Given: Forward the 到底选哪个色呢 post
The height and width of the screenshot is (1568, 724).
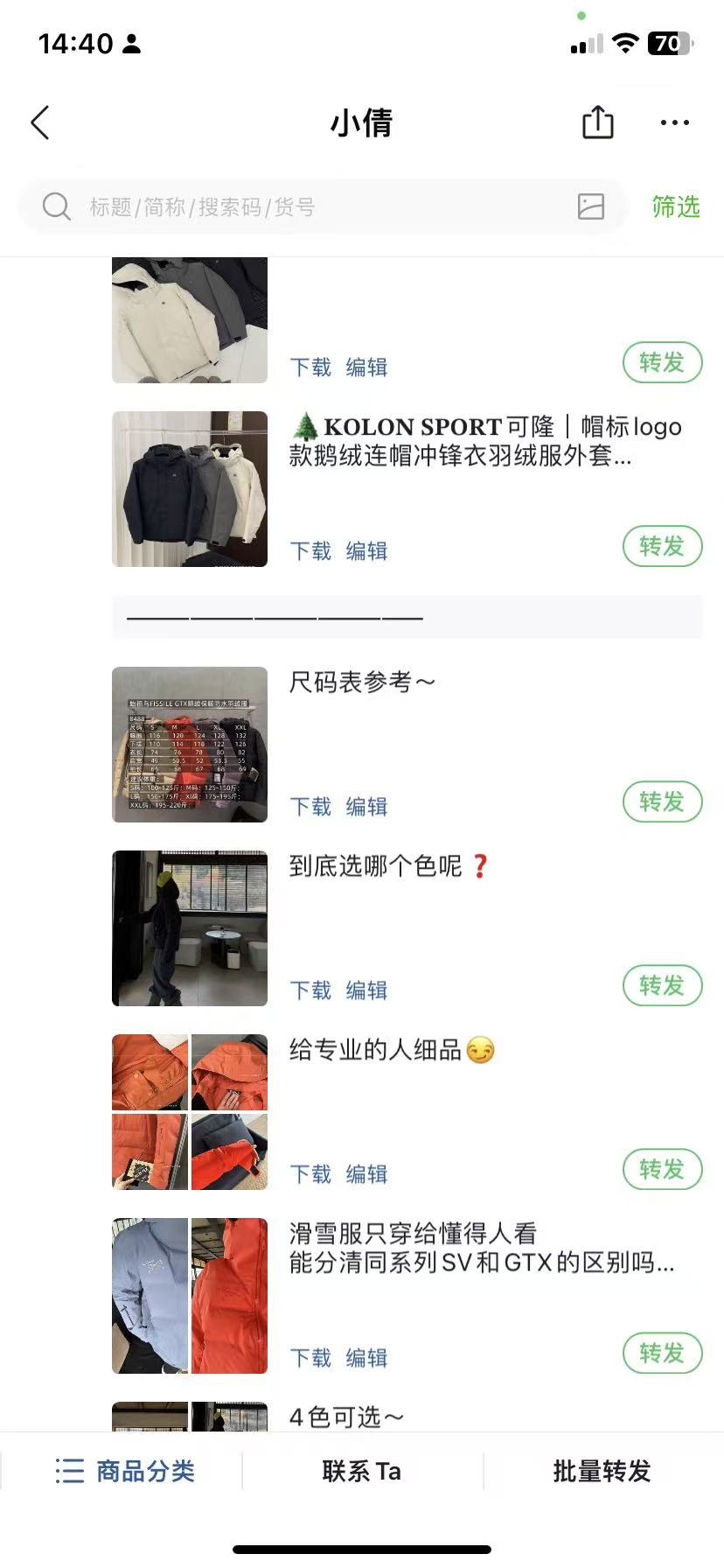Looking at the screenshot, I should (x=662, y=985).
